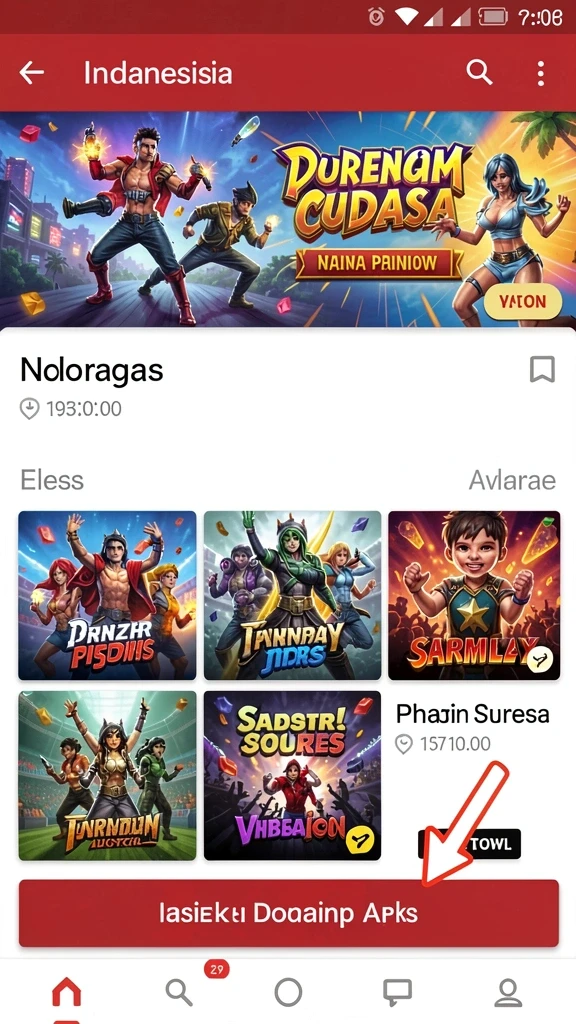The height and width of the screenshot is (1024, 576).
Task: Go back using the top arrow
Action: [31, 73]
